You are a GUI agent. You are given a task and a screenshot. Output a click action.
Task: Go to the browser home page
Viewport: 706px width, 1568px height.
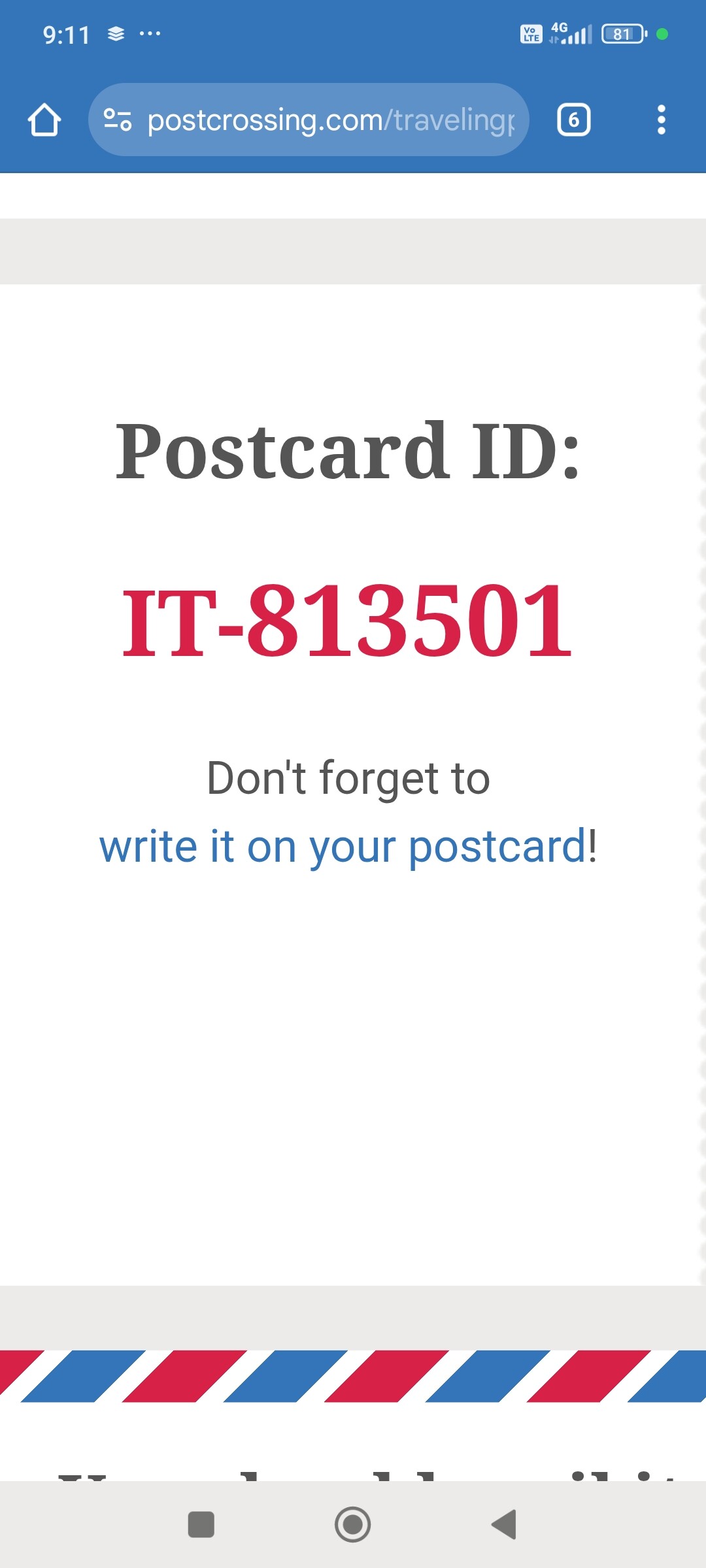pos(44,120)
